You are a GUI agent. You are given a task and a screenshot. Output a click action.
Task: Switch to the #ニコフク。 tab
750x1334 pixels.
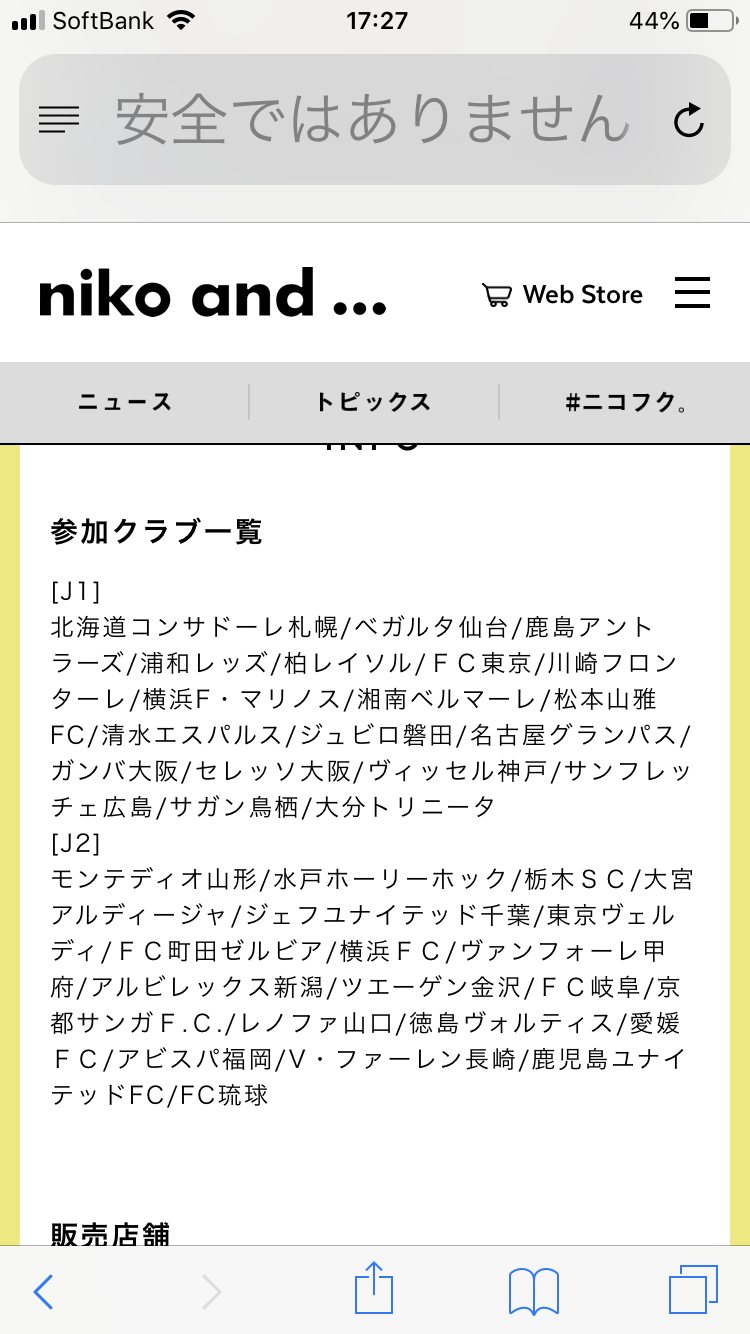[625, 402]
